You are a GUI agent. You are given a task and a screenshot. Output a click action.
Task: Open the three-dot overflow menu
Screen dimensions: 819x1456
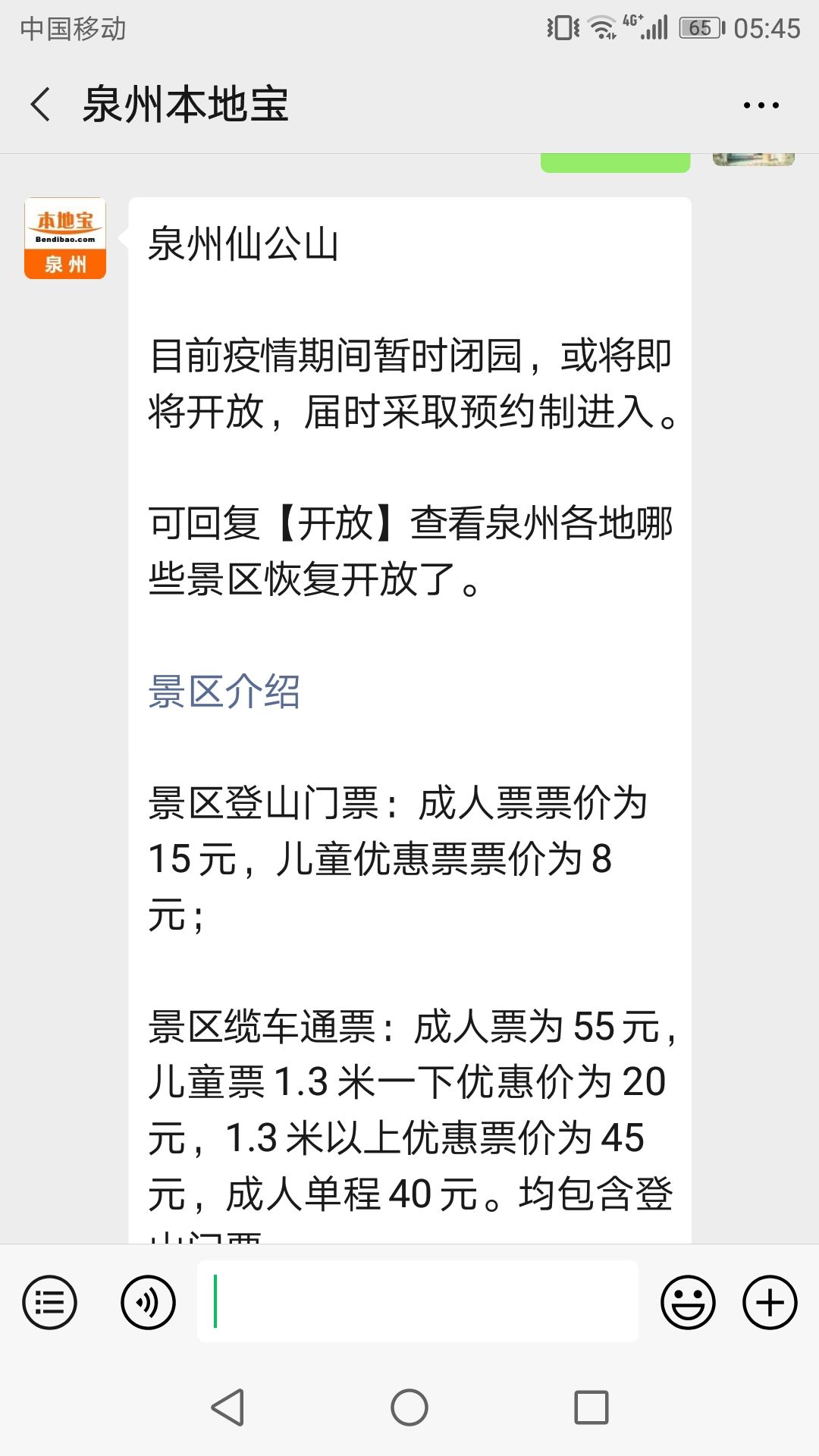761,105
